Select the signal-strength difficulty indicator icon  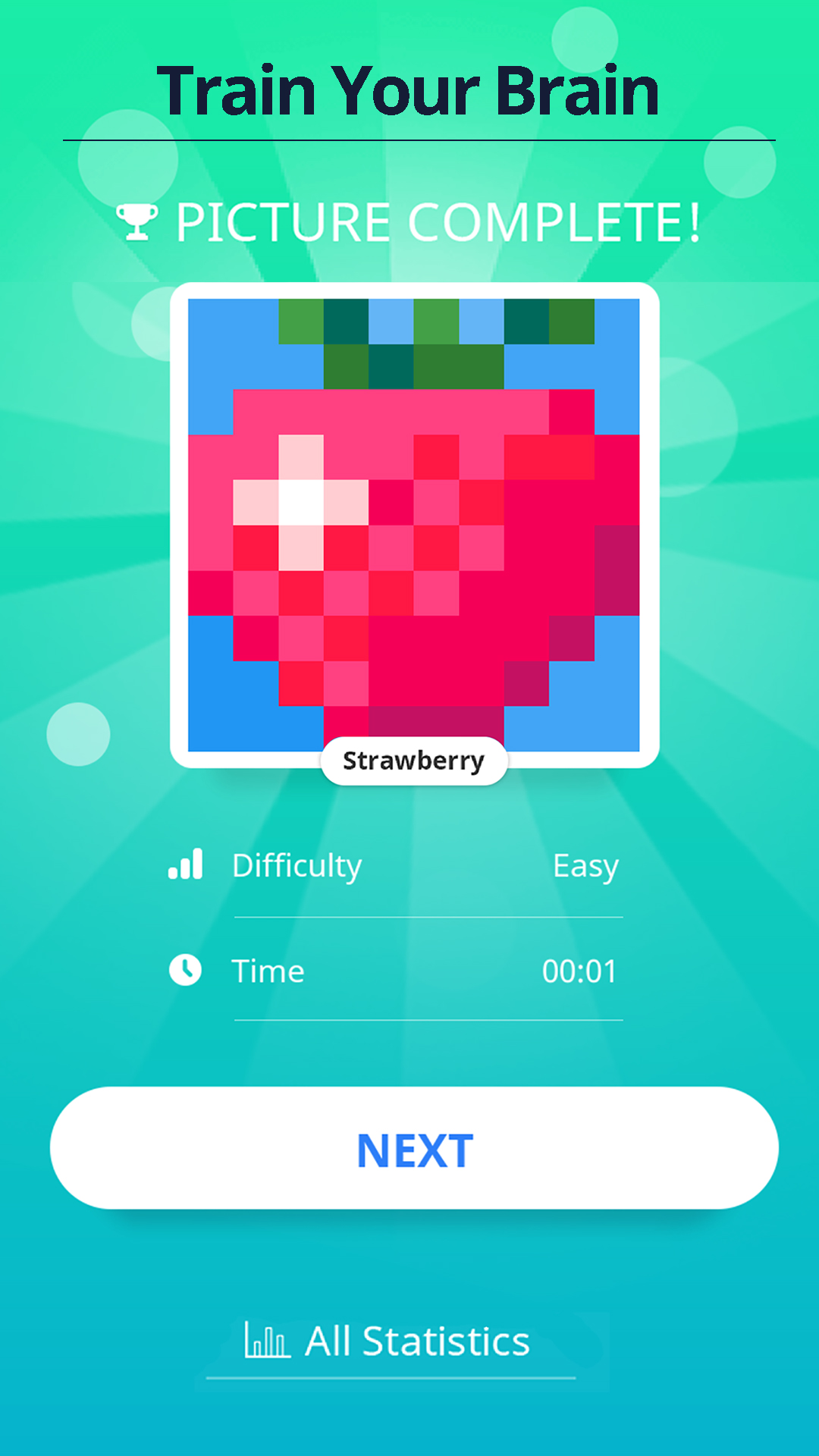pyautogui.click(x=187, y=864)
